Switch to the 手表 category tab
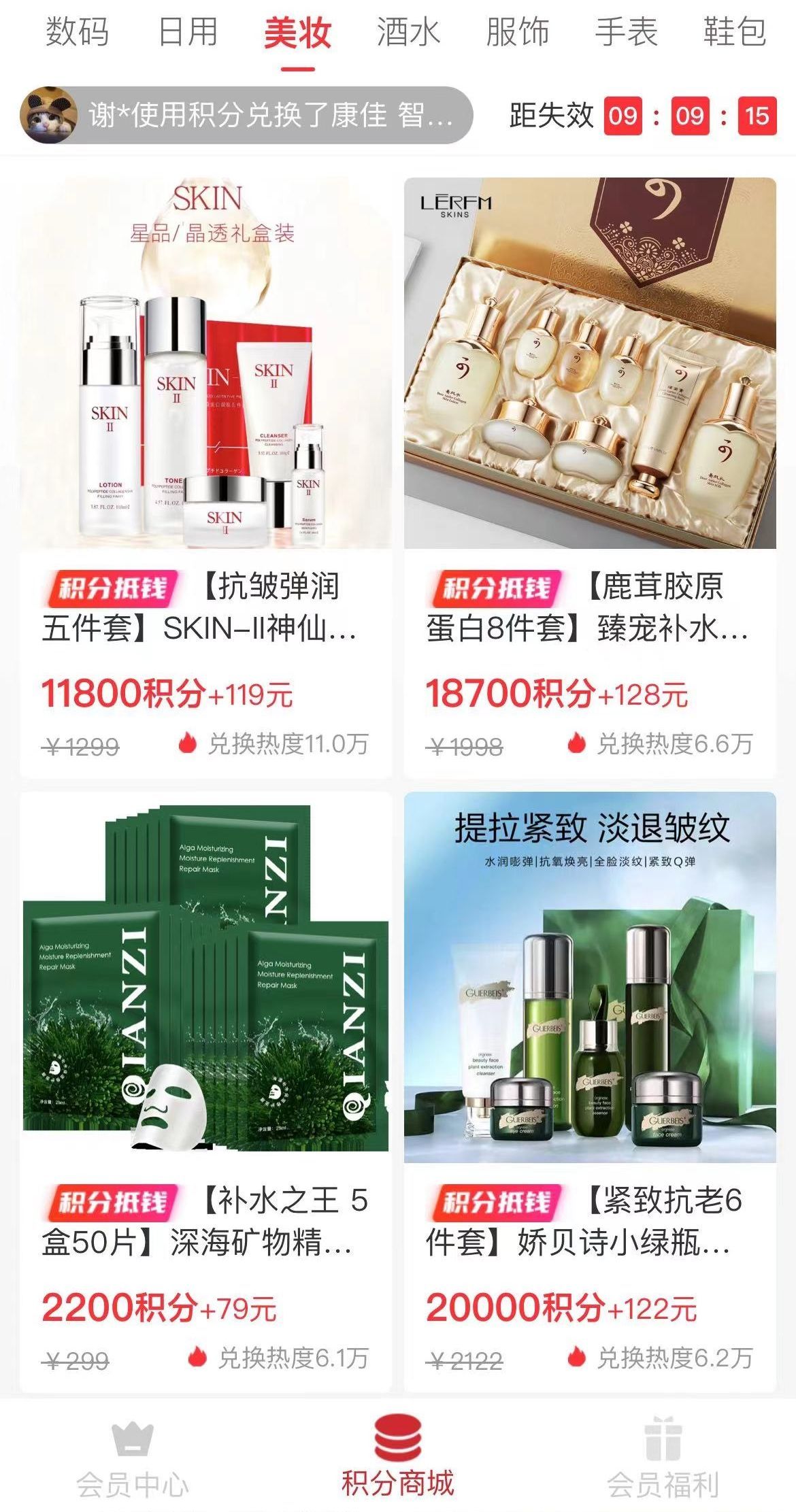The image size is (796, 1512). click(626, 33)
